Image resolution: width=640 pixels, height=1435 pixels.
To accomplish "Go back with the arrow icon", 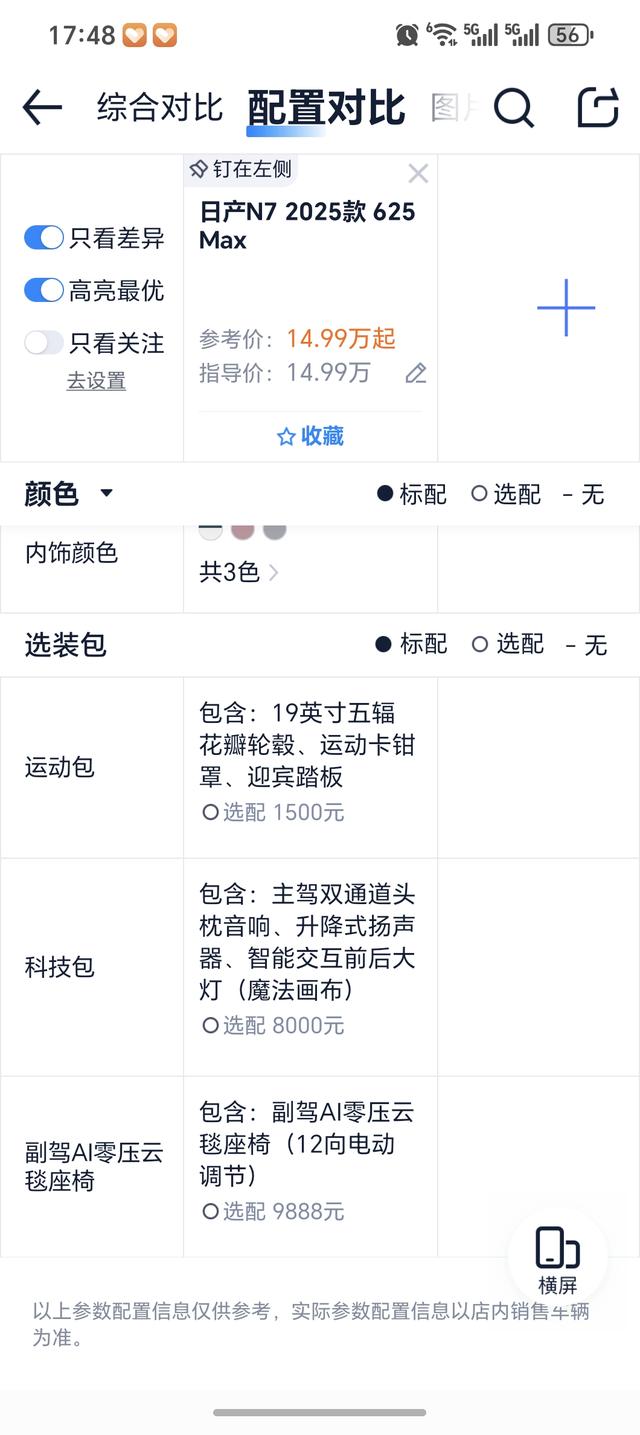I will point(42,107).
